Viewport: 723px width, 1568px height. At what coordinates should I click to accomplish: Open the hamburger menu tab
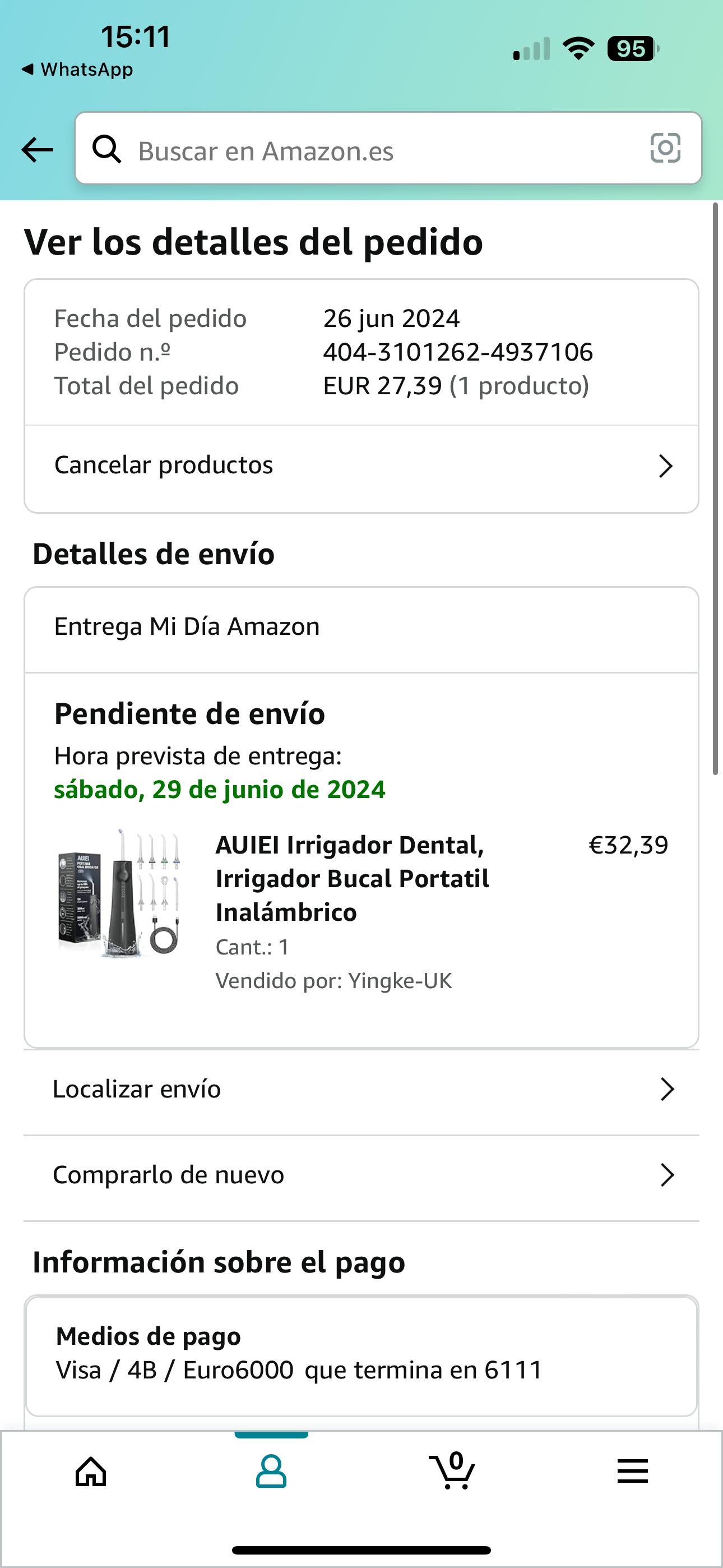[633, 1472]
